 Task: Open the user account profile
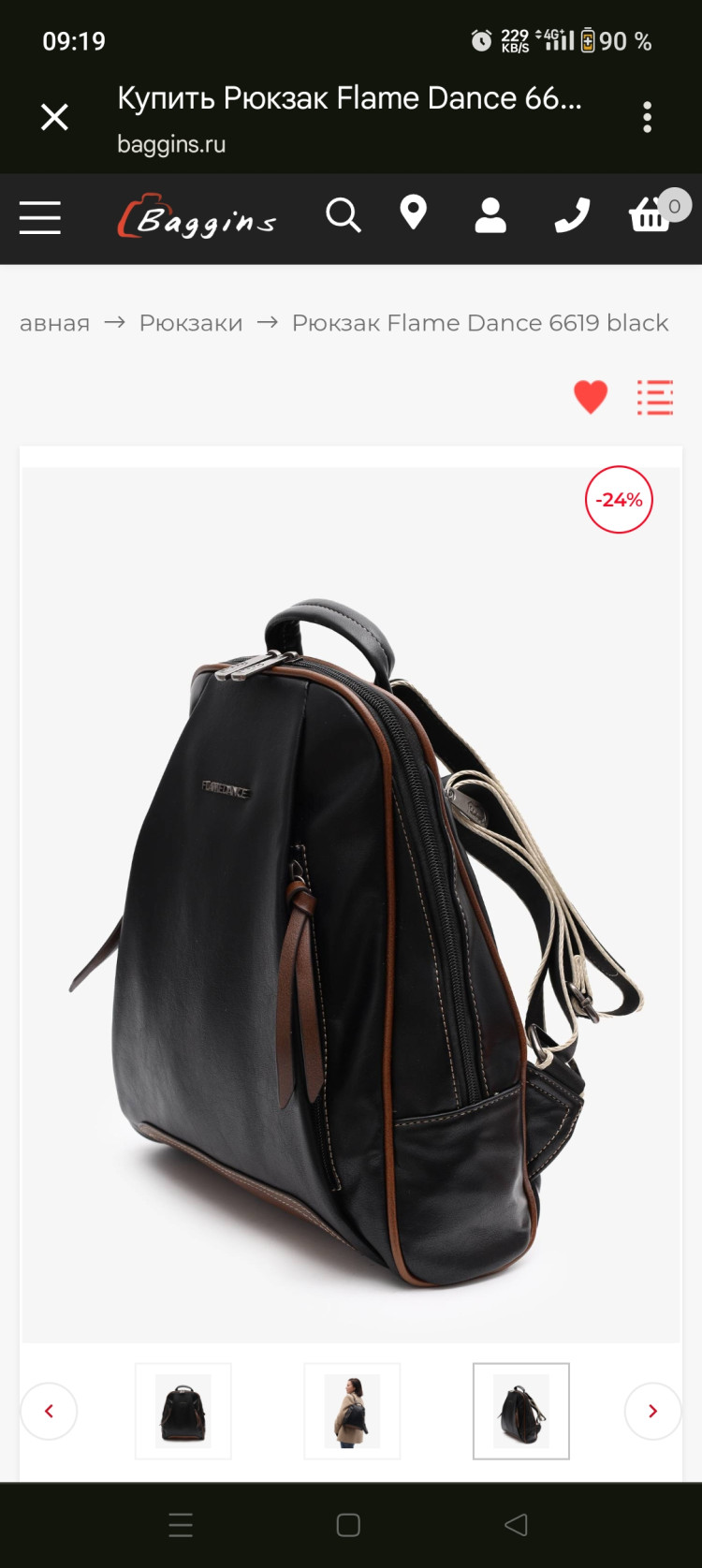click(490, 216)
